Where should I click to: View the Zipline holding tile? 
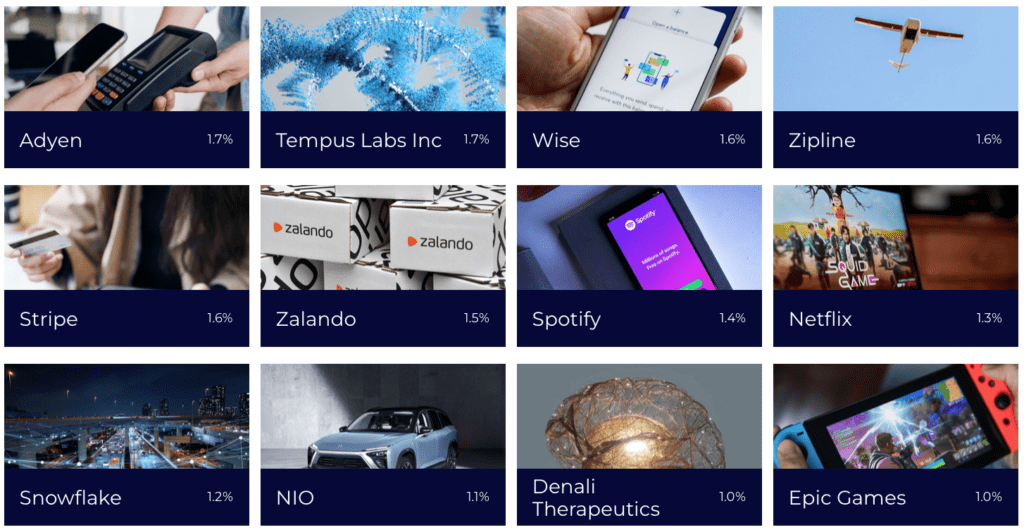[895, 88]
